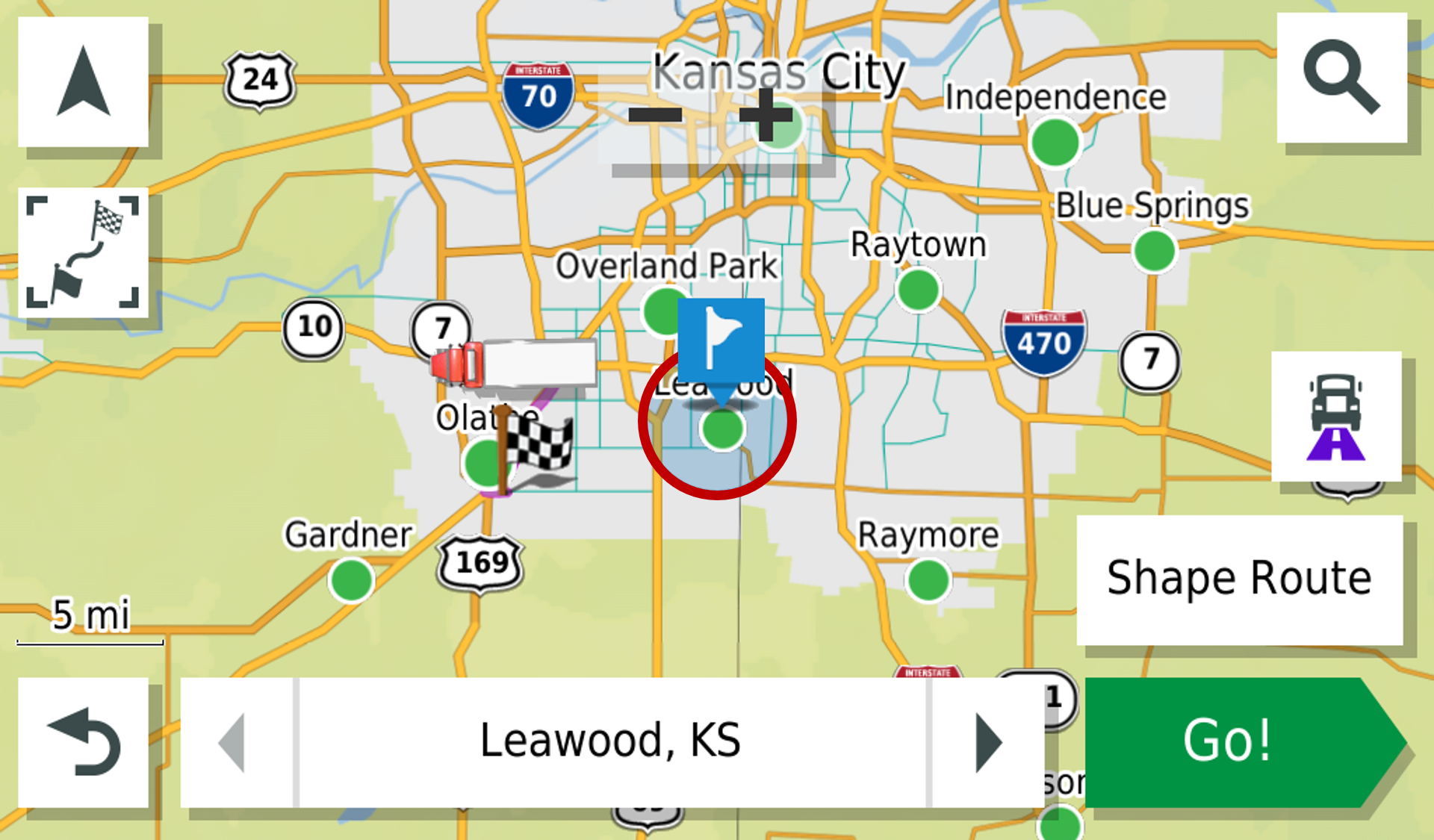Screen dimensions: 1434x840
Task: Select the Gardner city marker
Action: (x=351, y=579)
